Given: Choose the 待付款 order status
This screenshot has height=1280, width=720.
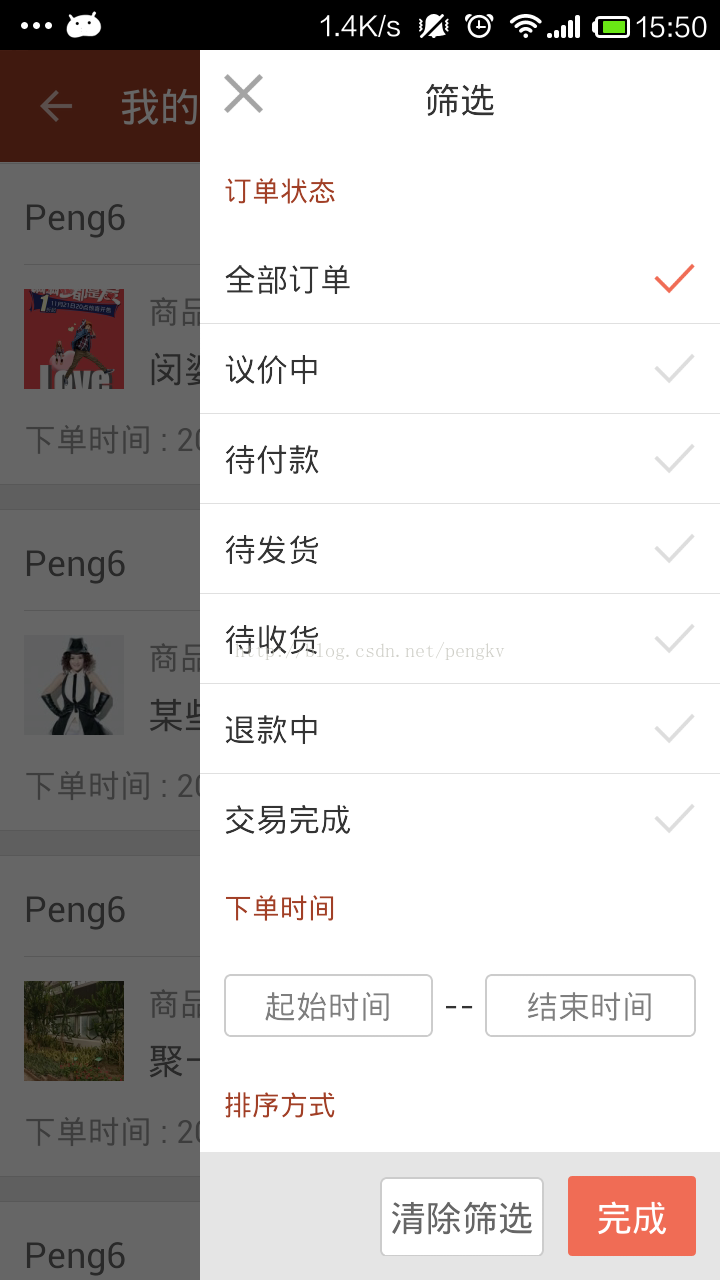Looking at the screenshot, I should tap(460, 459).
